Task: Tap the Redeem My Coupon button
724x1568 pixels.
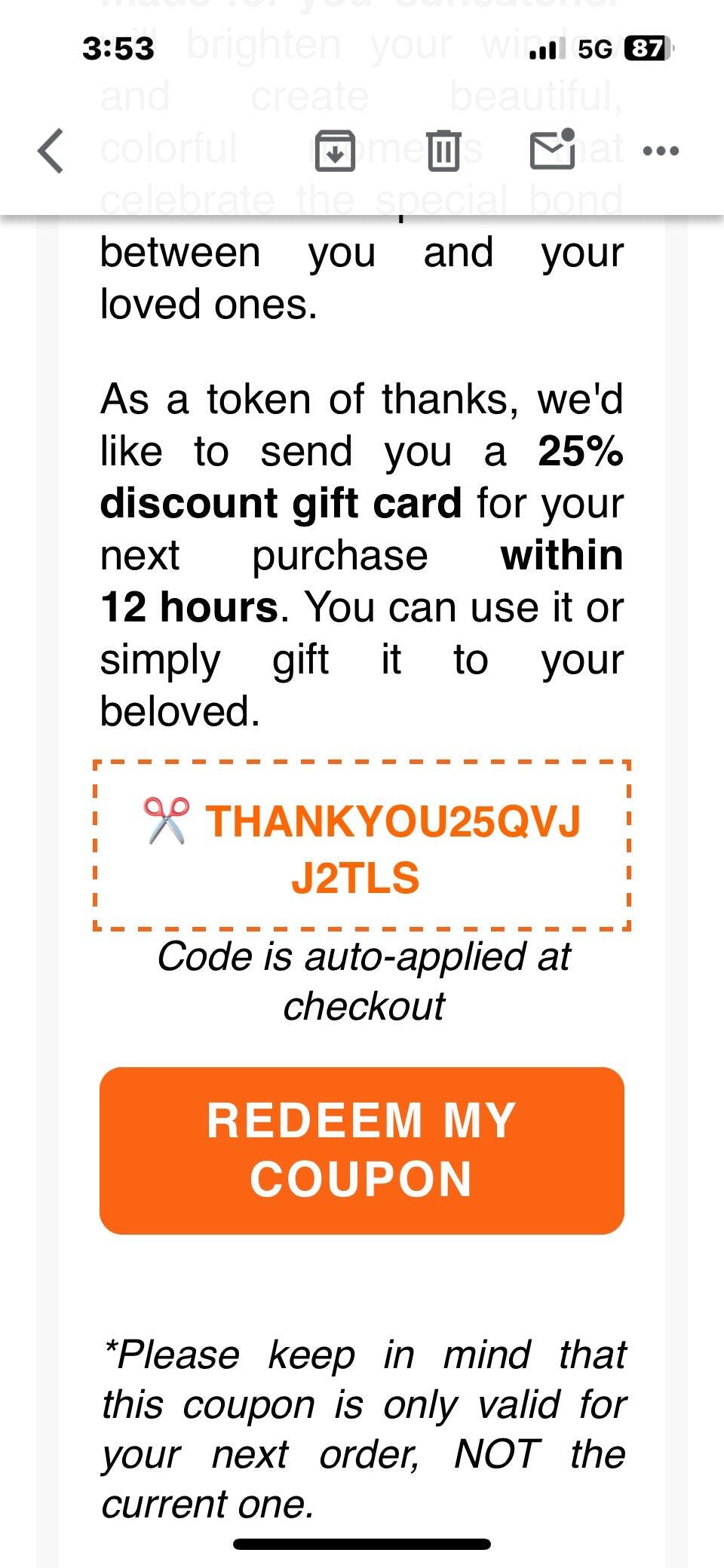Action: (362, 1150)
